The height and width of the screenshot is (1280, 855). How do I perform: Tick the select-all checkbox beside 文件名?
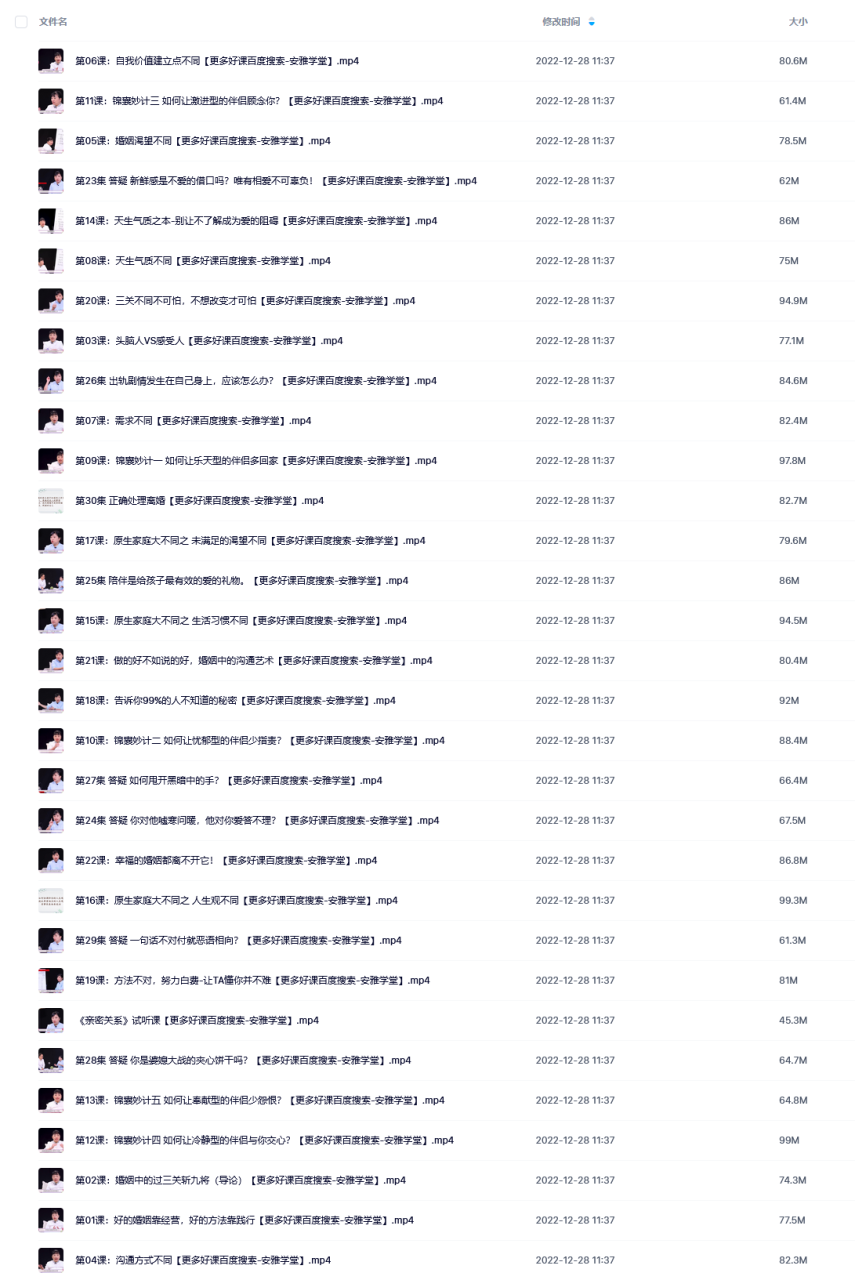point(21,21)
